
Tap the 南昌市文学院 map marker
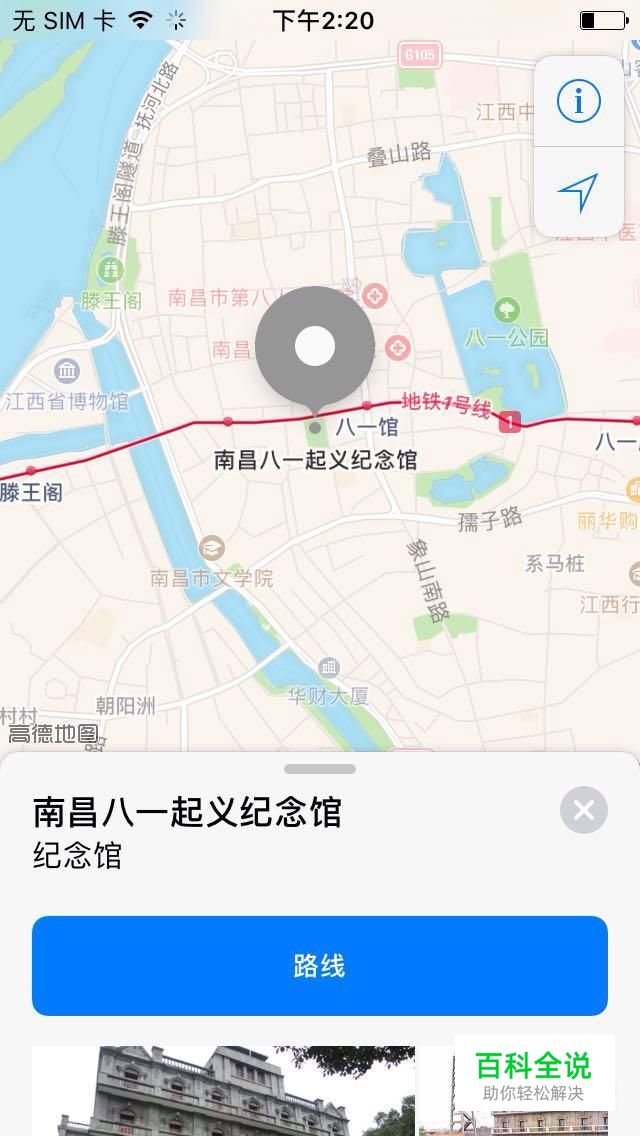pos(212,548)
